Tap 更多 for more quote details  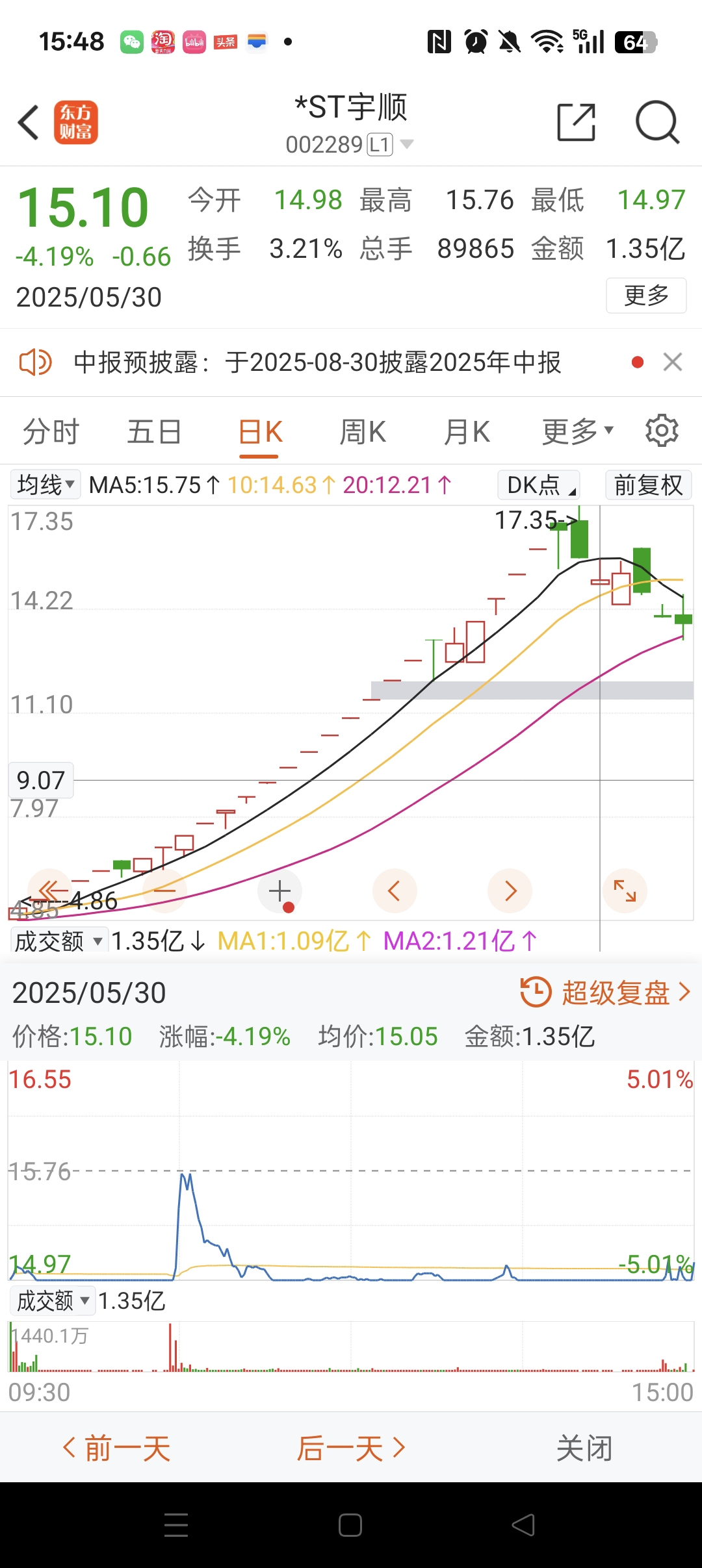click(x=646, y=296)
